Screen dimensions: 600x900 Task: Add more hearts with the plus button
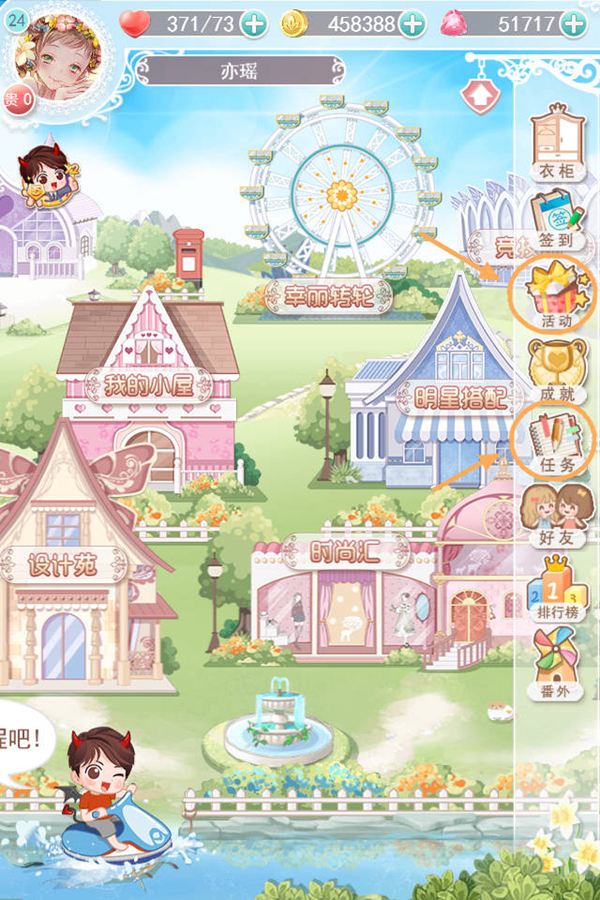tap(254, 22)
